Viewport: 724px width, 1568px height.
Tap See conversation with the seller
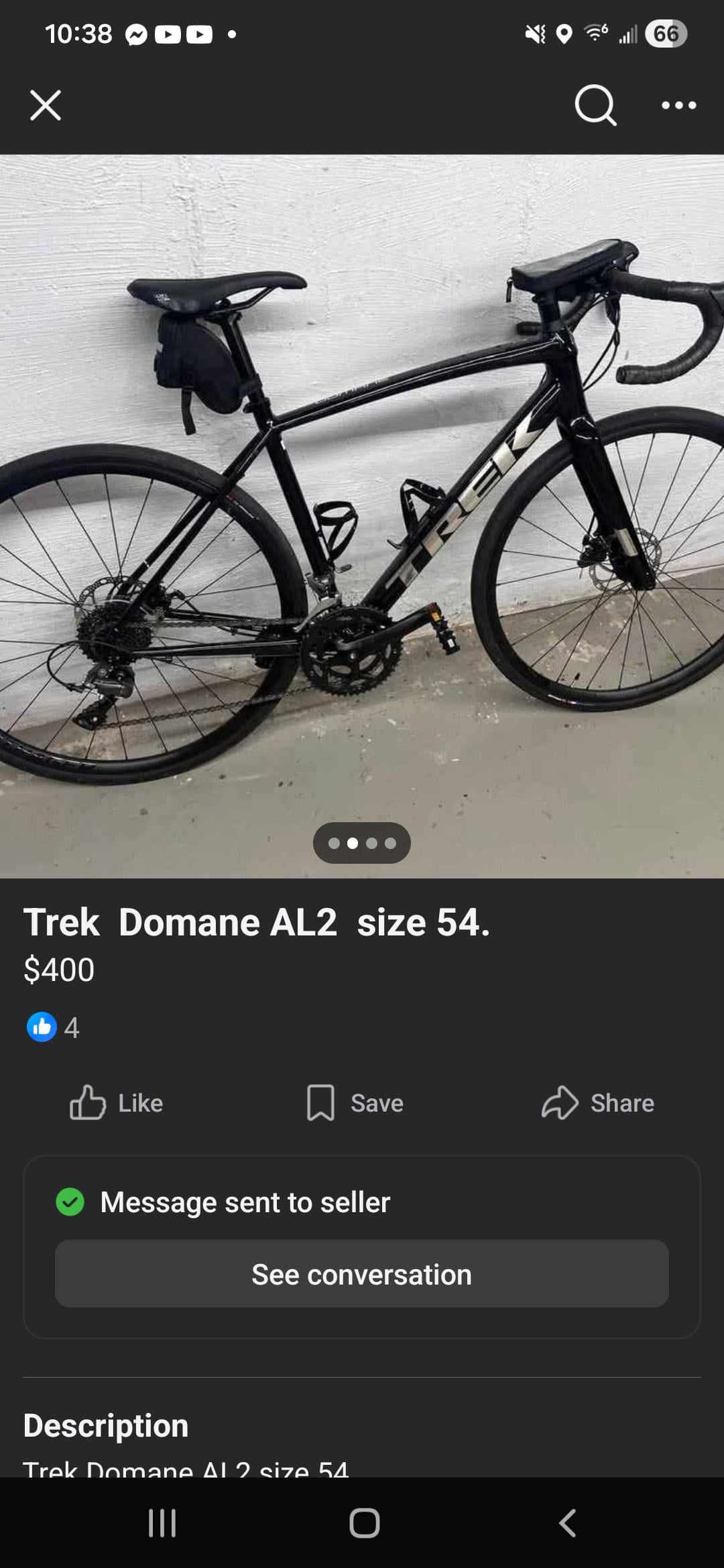(362, 1274)
